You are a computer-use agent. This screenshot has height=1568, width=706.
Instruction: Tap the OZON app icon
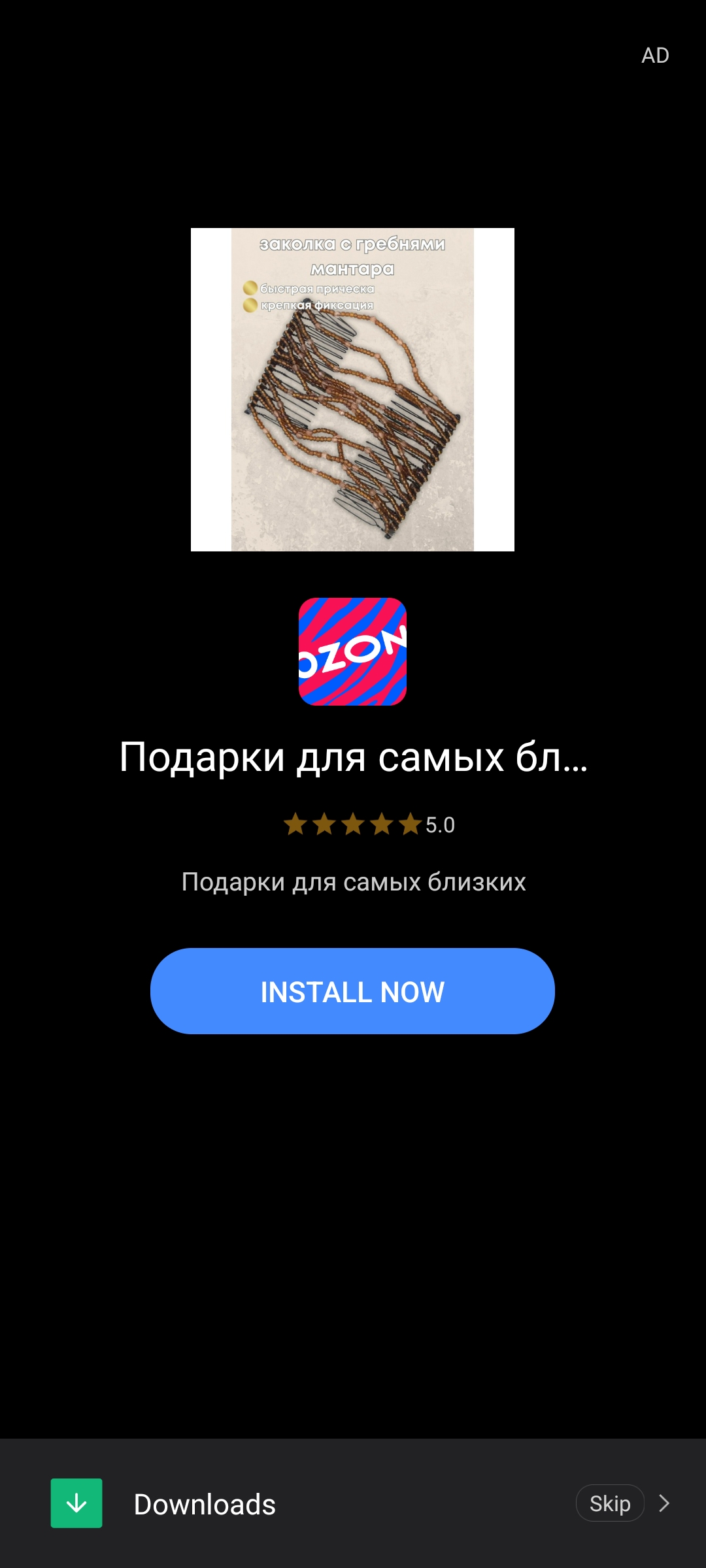click(352, 651)
